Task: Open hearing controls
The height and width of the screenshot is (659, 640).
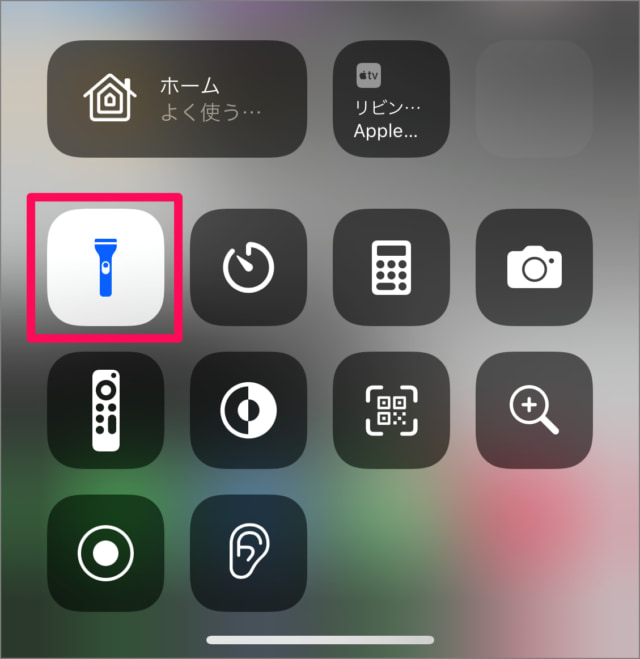Action: pyautogui.click(x=248, y=553)
